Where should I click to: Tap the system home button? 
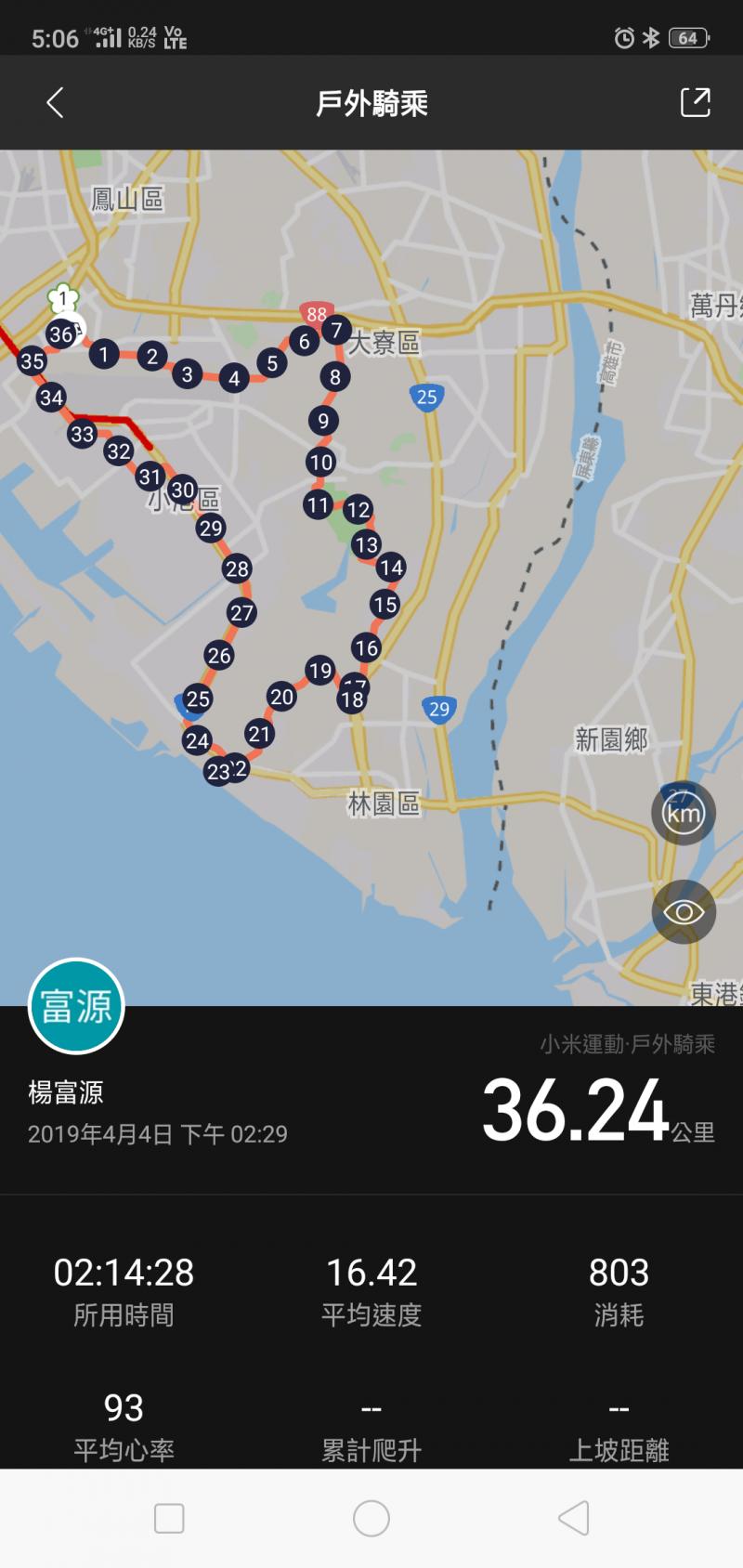[x=371, y=1519]
